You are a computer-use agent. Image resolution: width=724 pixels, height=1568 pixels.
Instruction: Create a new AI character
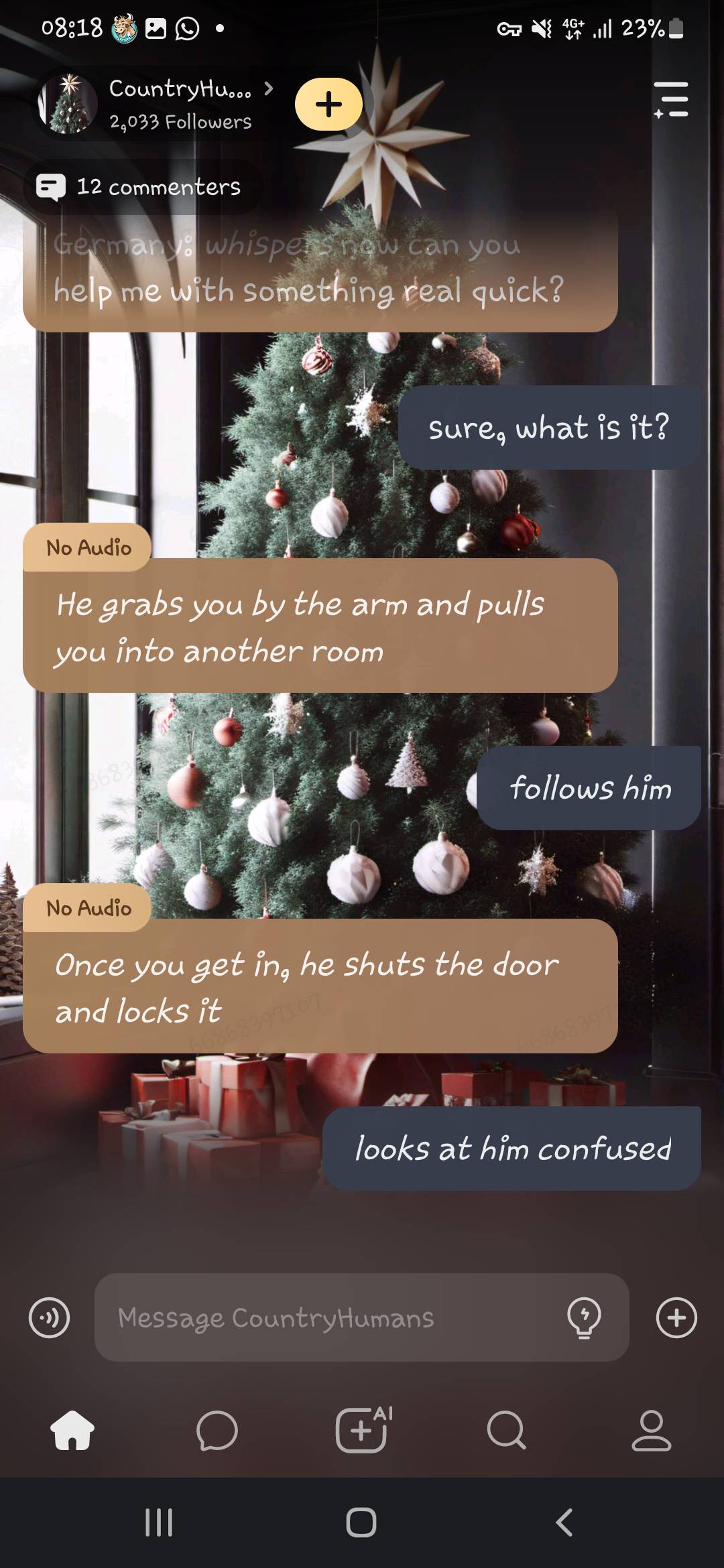click(363, 1430)
